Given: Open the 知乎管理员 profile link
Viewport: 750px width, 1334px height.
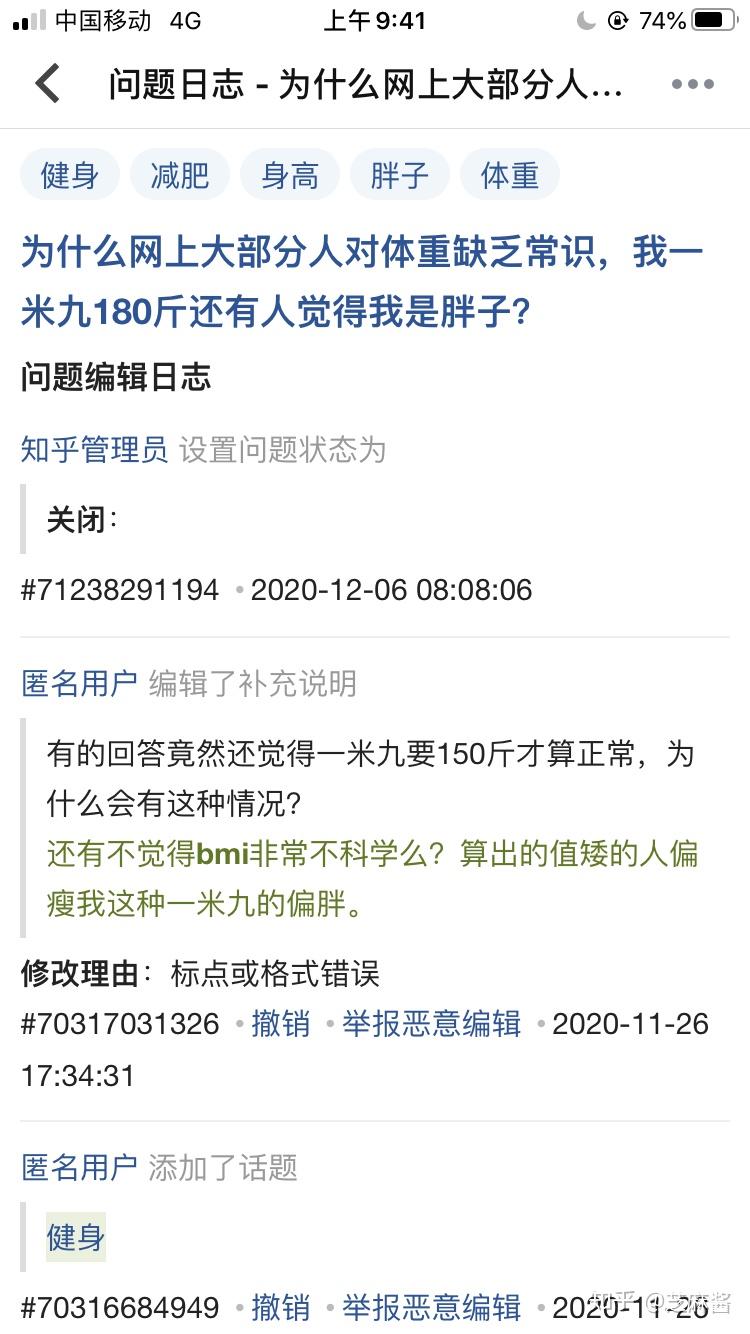Looking at the screenshot, I should pos(94,450).
